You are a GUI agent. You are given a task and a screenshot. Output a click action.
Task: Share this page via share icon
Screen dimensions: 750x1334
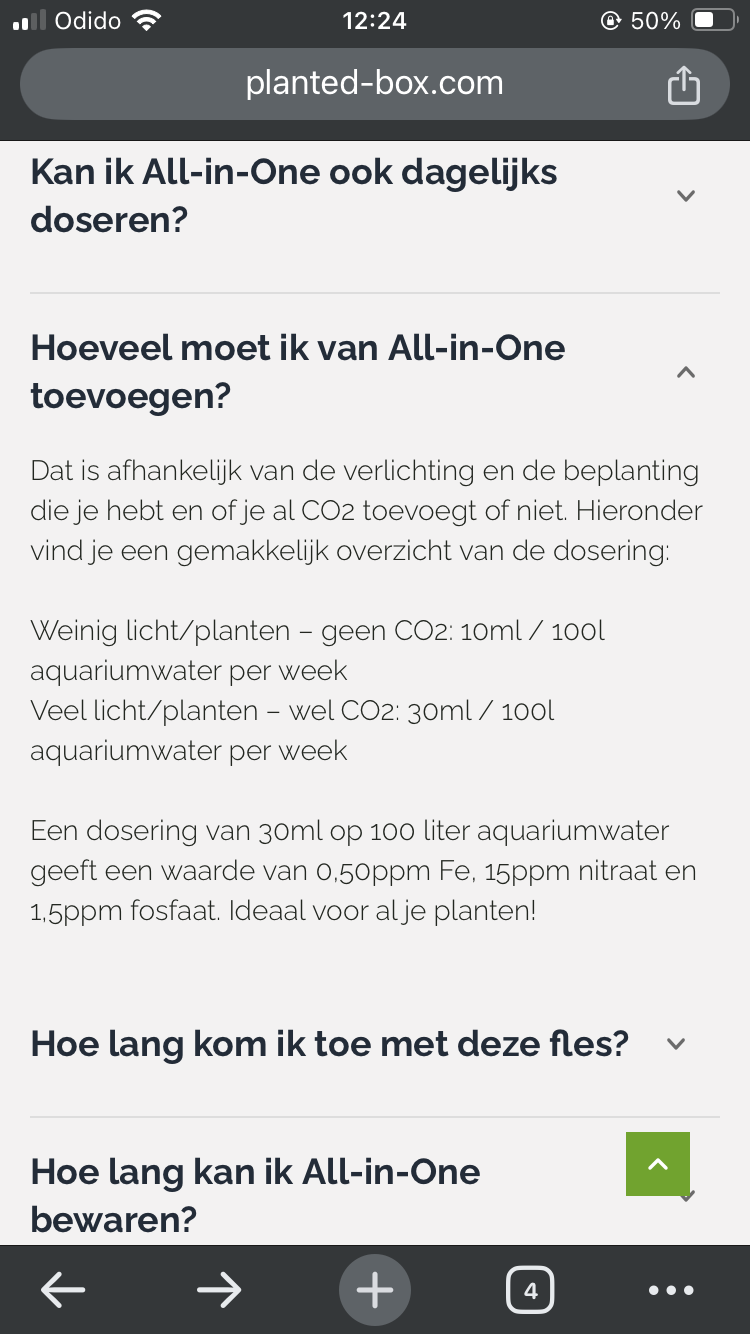(683, 85)
